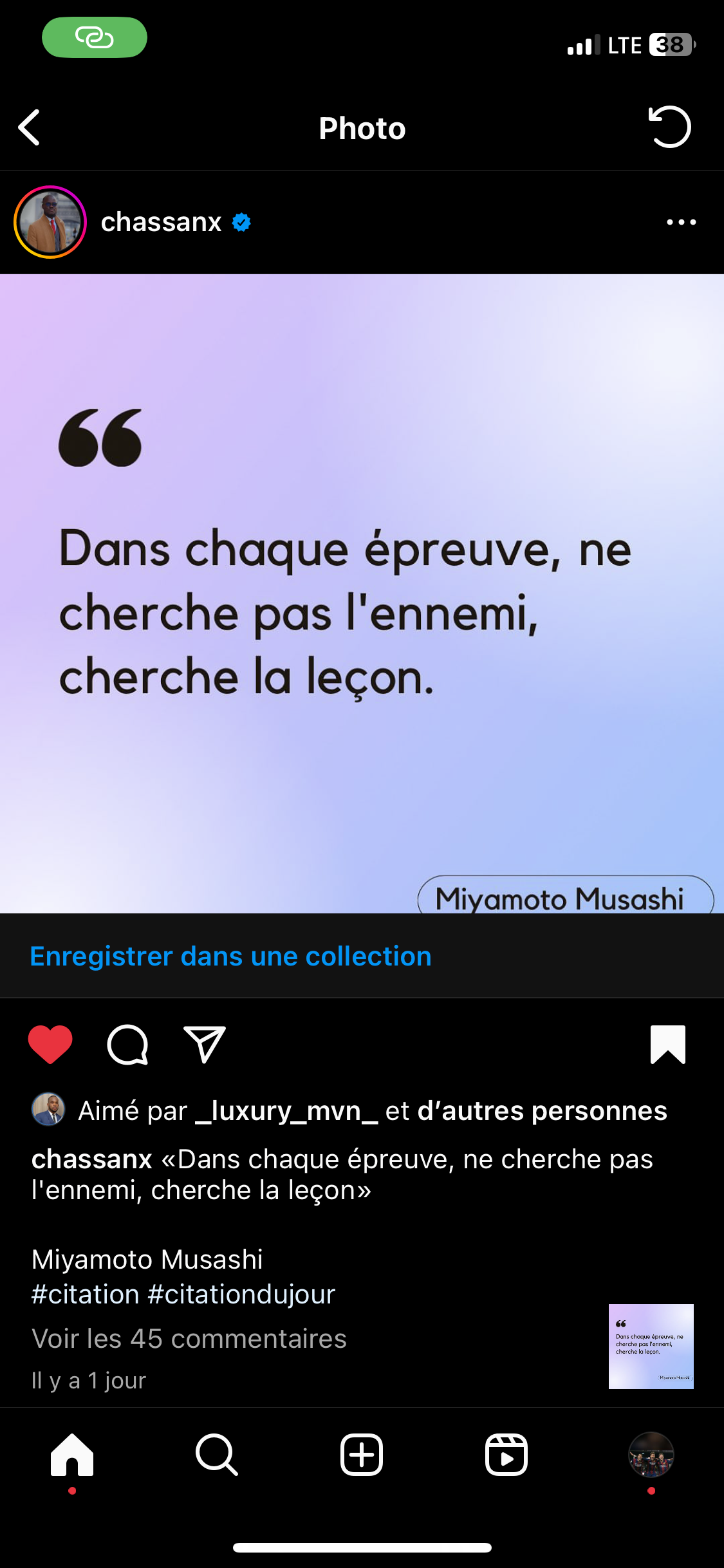Unlike the post with the red heart
The width and height of the screenshot is (724, 1568).
coord(50,1044)
